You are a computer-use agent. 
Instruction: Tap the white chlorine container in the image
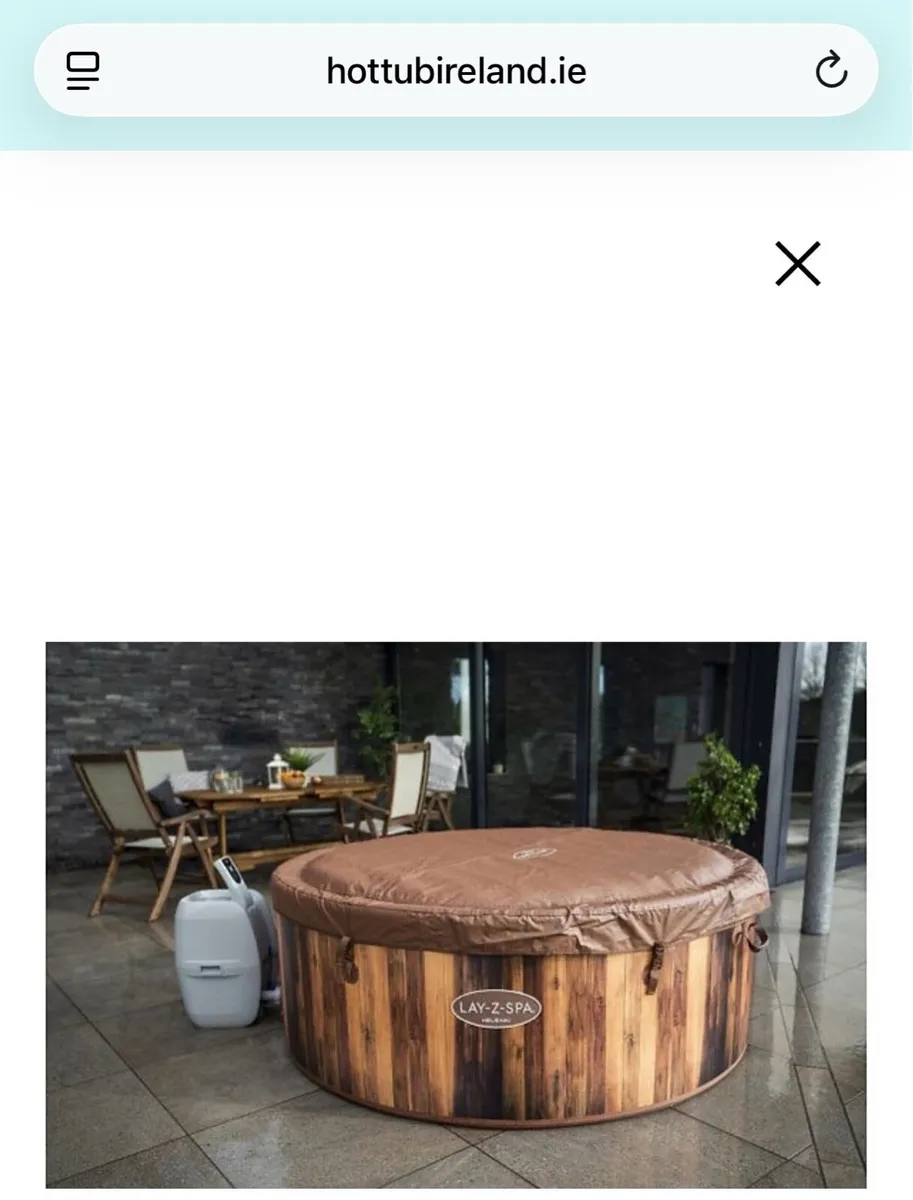[218, 960]
